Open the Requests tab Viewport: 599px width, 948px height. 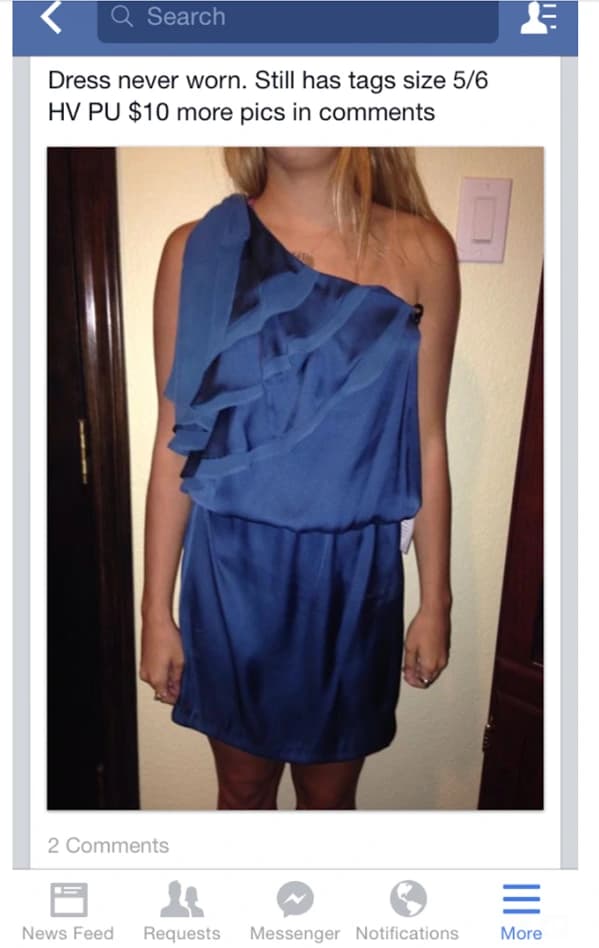click(x=182, y=911)
